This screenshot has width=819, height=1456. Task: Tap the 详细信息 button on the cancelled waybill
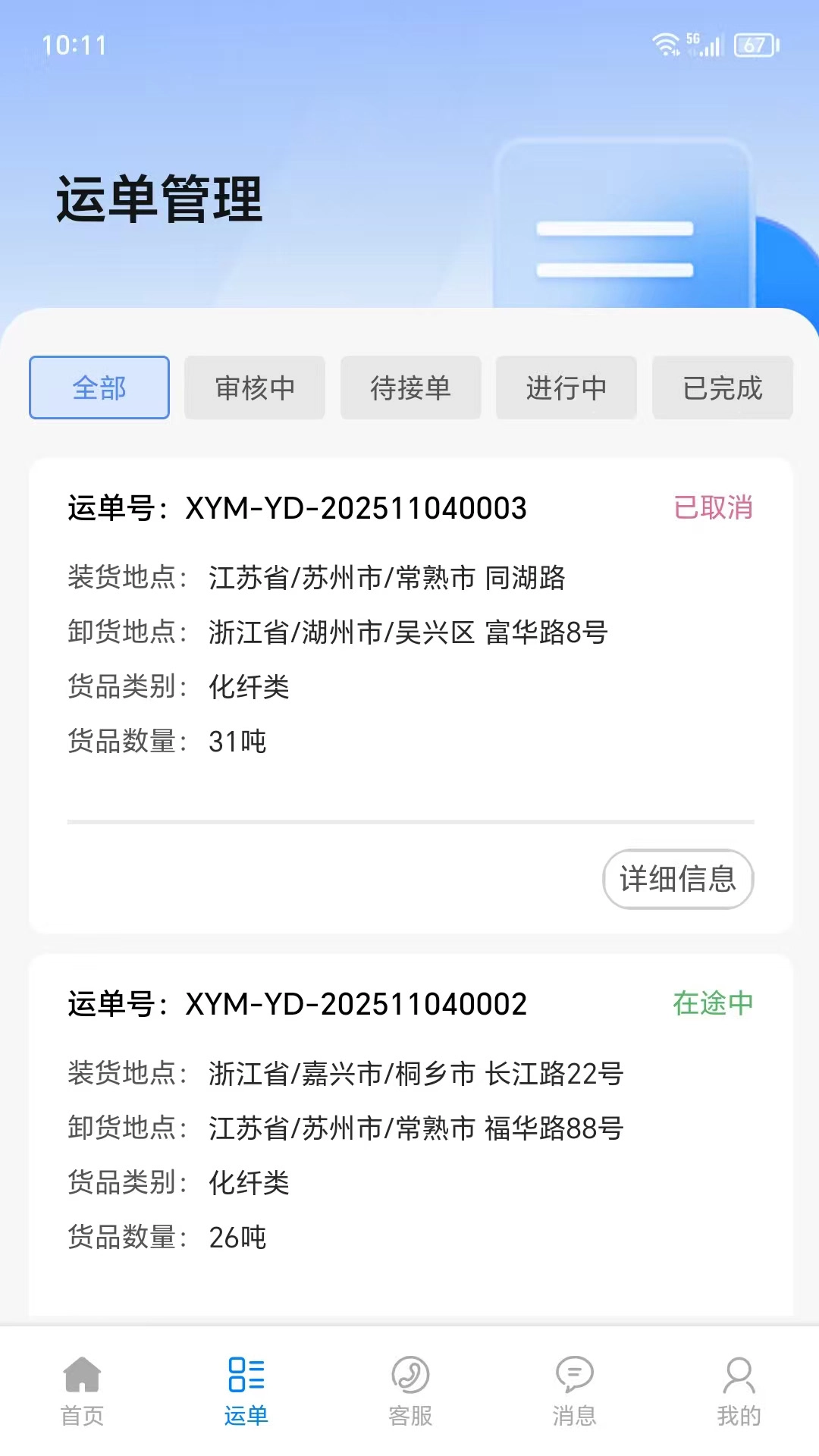pyautogui.click(x=677, y=879)
